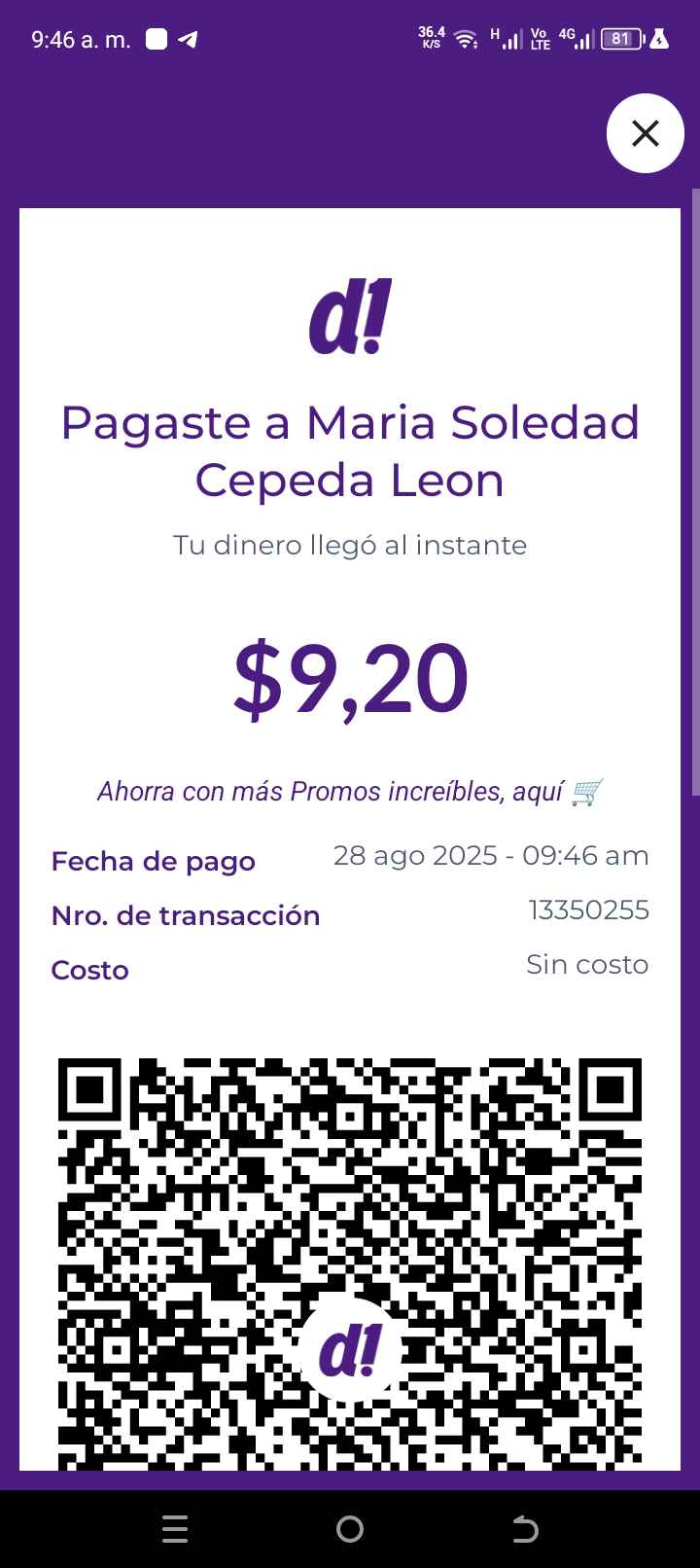
Task: Go to the home screen via navigation bar
Action: pos(350,1530)
